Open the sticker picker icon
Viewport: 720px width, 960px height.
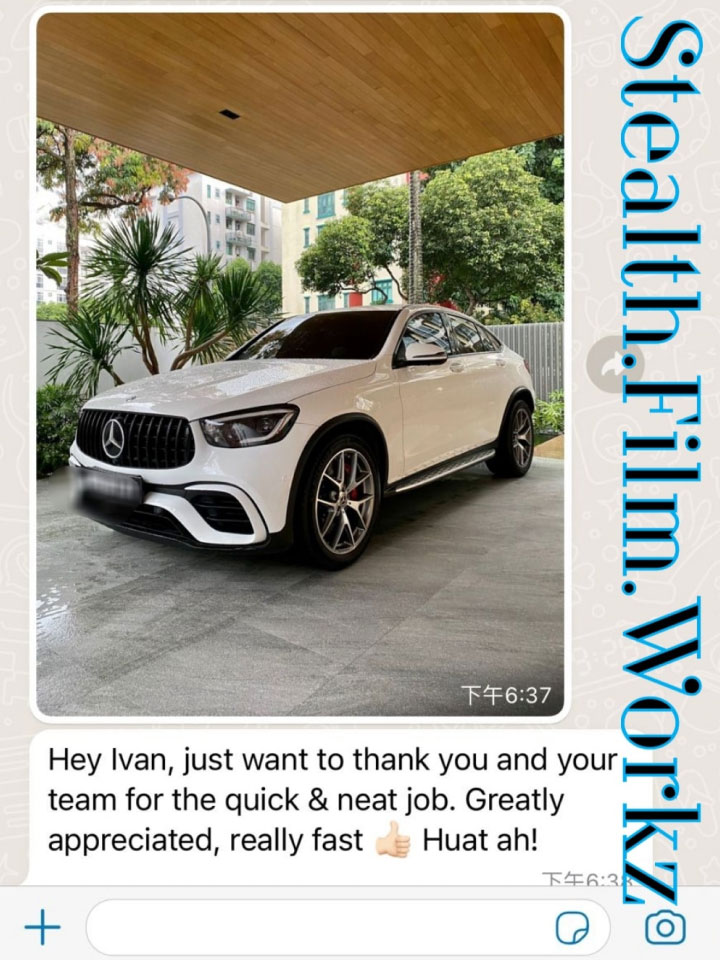(572, 928)
